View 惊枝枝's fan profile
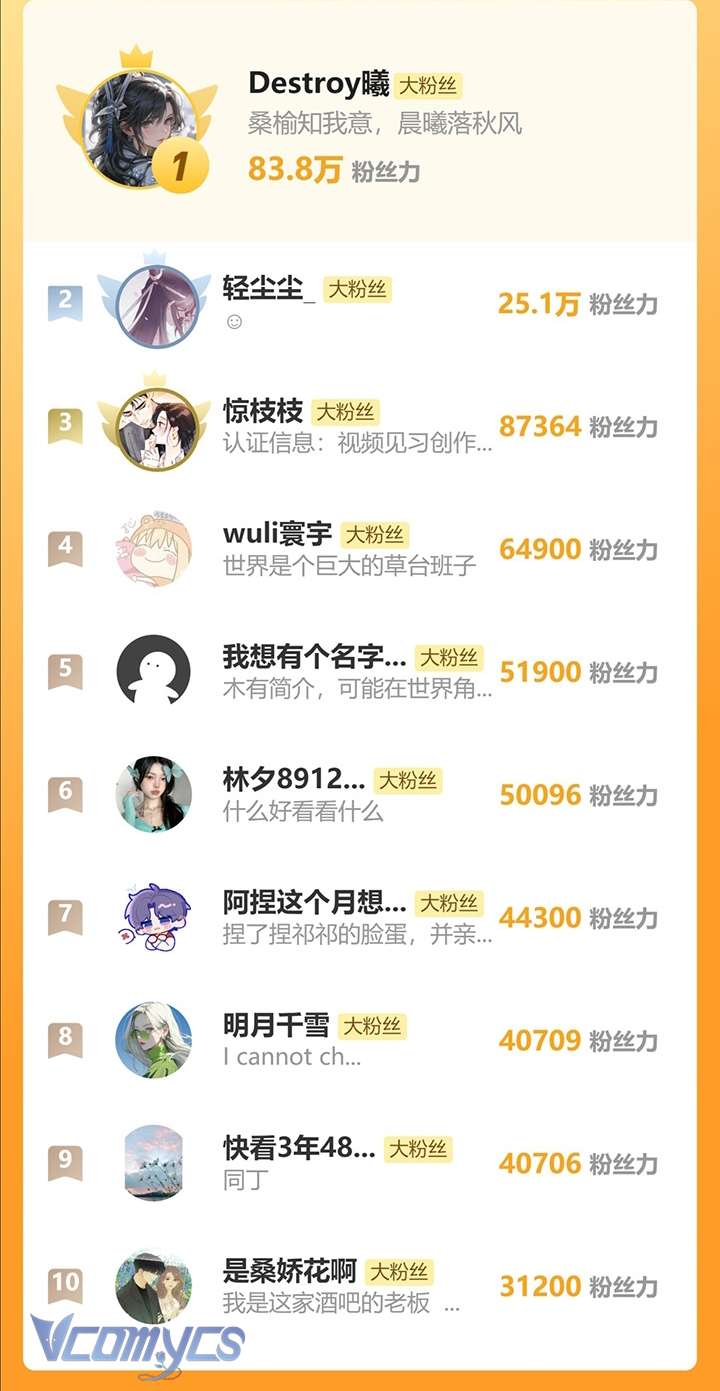Image resolution: width=720 pixels, height=1391 pixels. [262, 411]
